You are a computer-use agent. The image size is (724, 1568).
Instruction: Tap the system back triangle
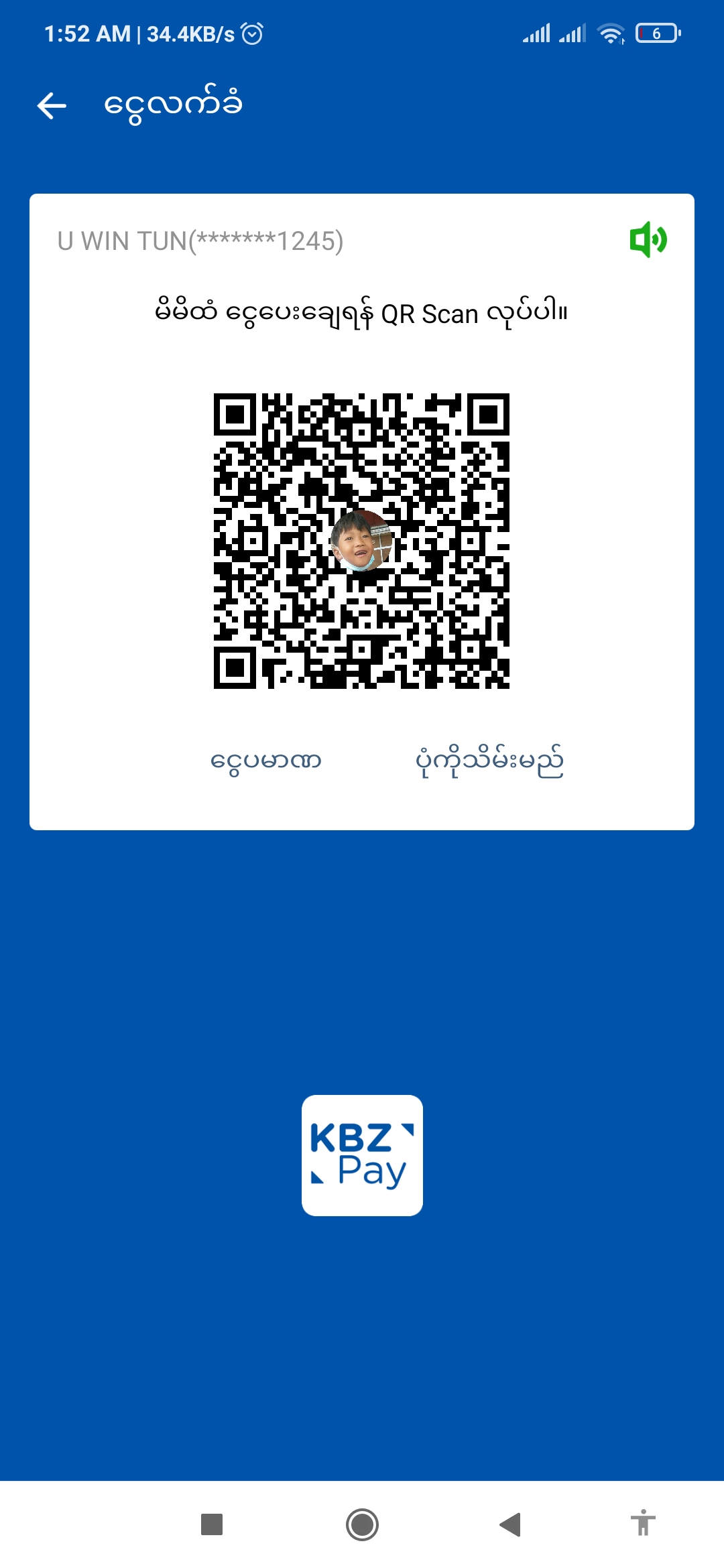tap(511, 1524)
